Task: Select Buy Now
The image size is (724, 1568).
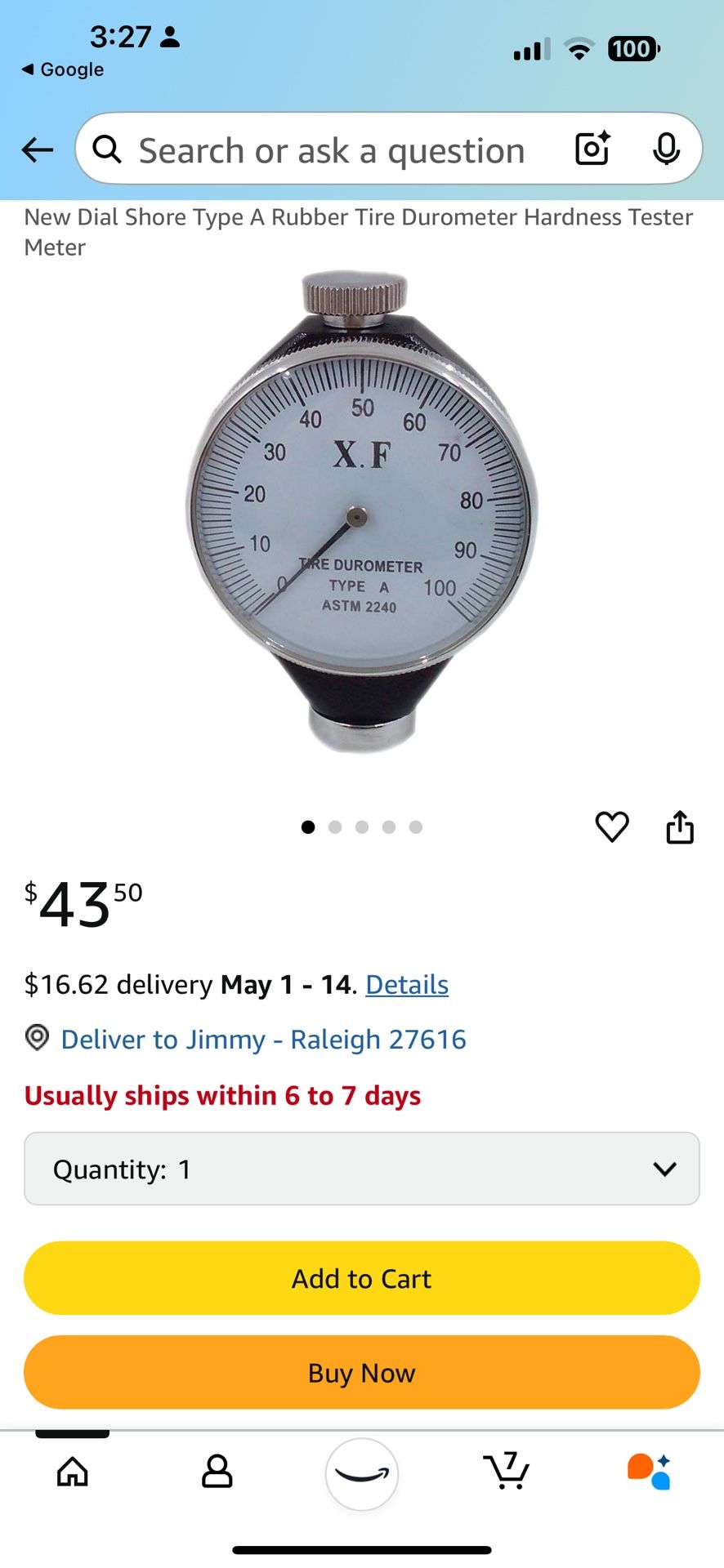Action: [x=362, y=1373]
